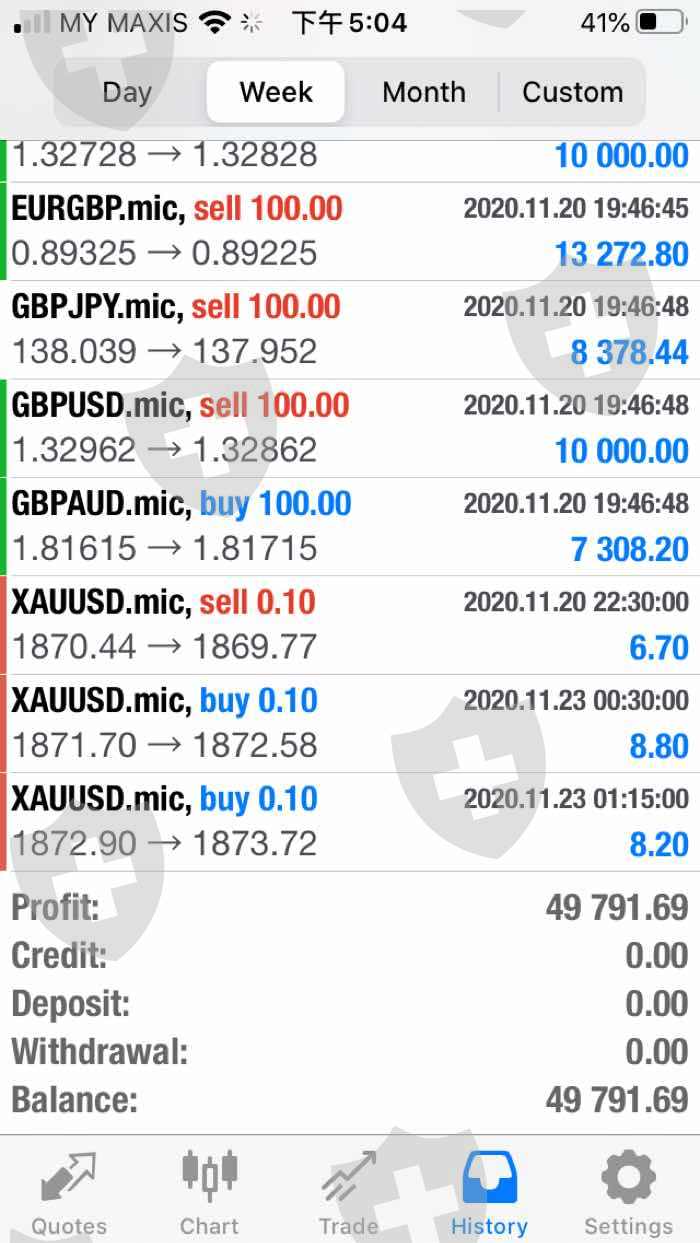Open the EURGBP.mic sell 100.00 trade
The width and height of the screenshot is (700, 1243).
[350, 231]
